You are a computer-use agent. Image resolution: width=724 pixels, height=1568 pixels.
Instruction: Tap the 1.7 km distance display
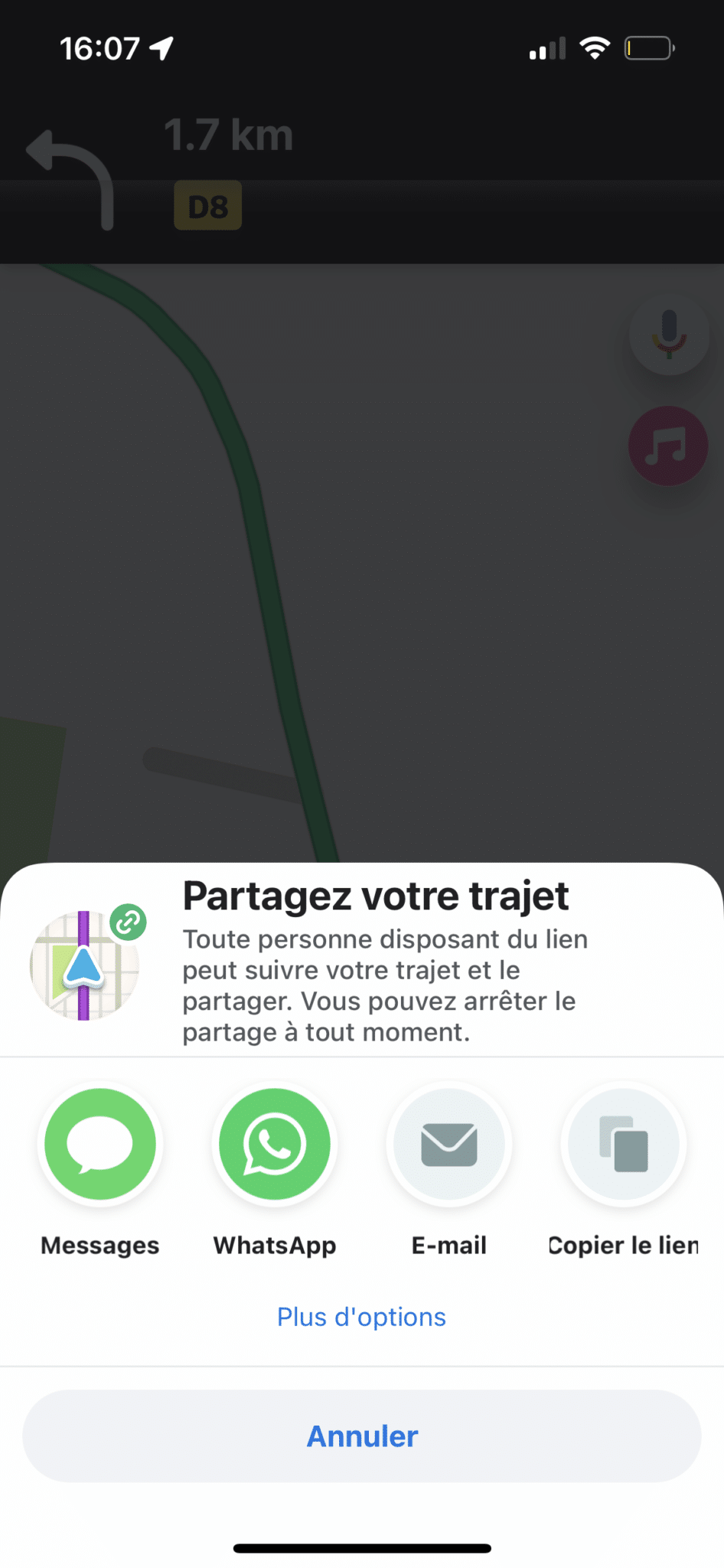(229, 135)
